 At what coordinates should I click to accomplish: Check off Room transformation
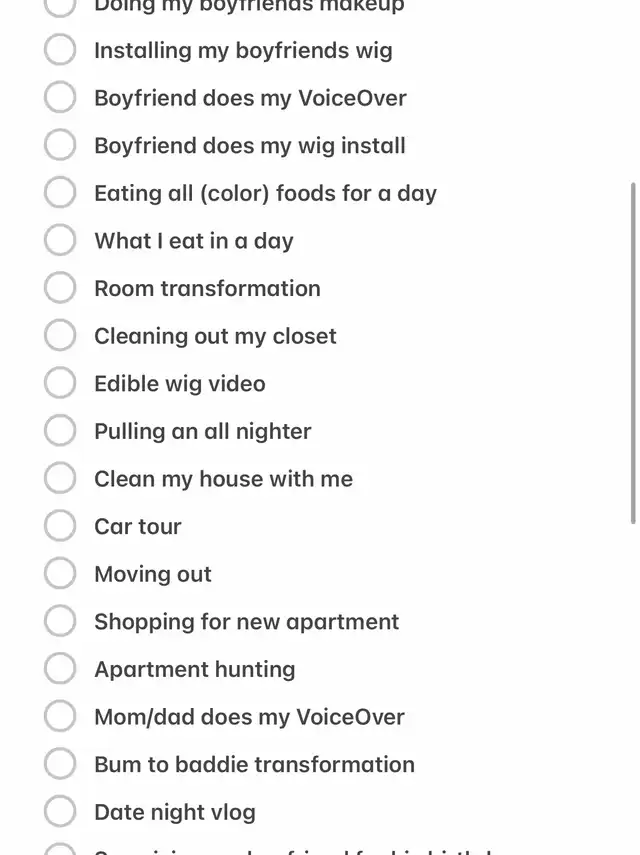(60, 288)
